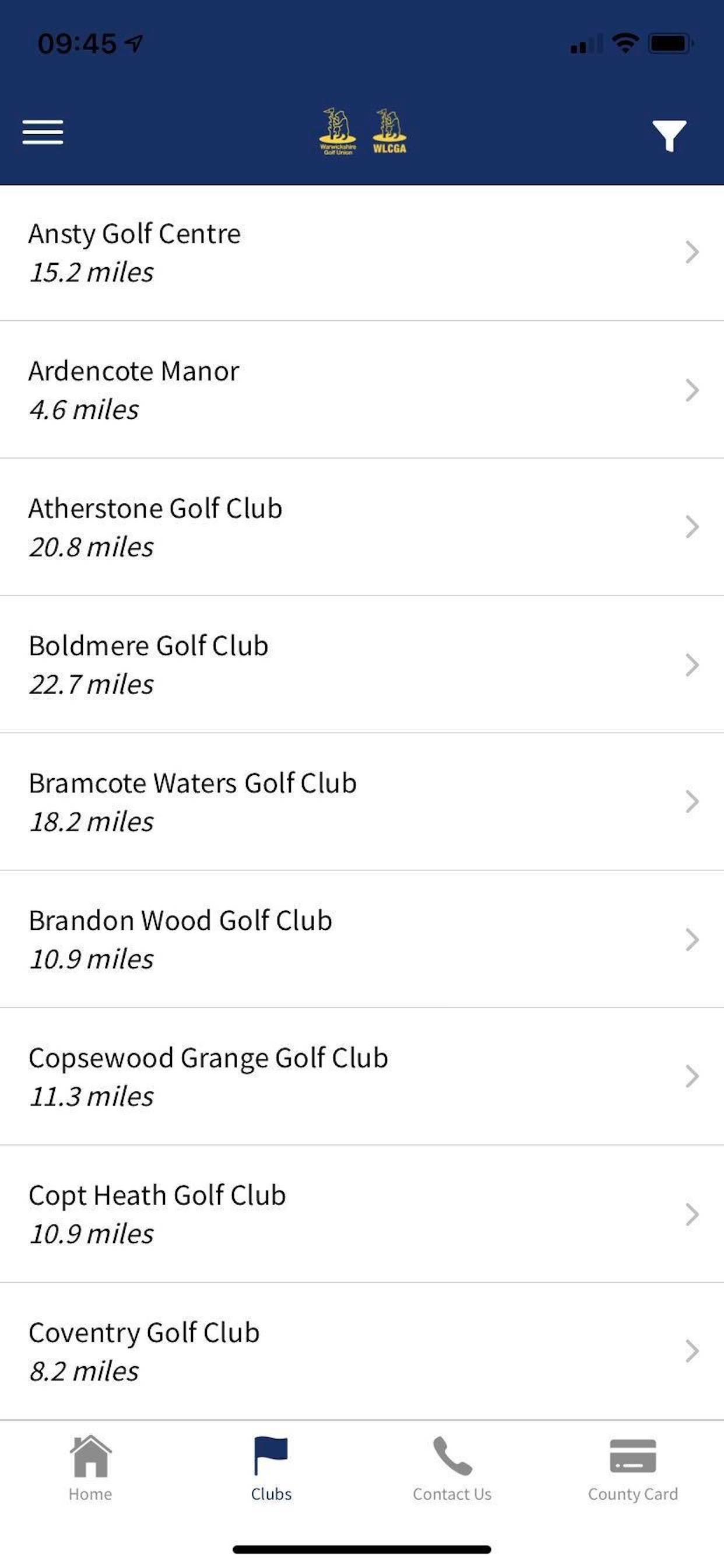Open Ansty Golf Centre details
724x1568 pixels.
361,253
